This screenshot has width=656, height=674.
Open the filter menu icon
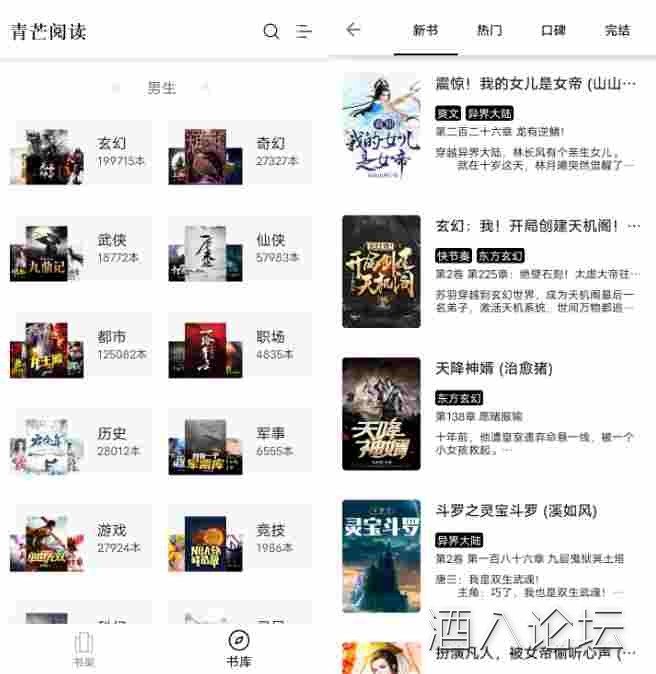click(x=304, y=31)
